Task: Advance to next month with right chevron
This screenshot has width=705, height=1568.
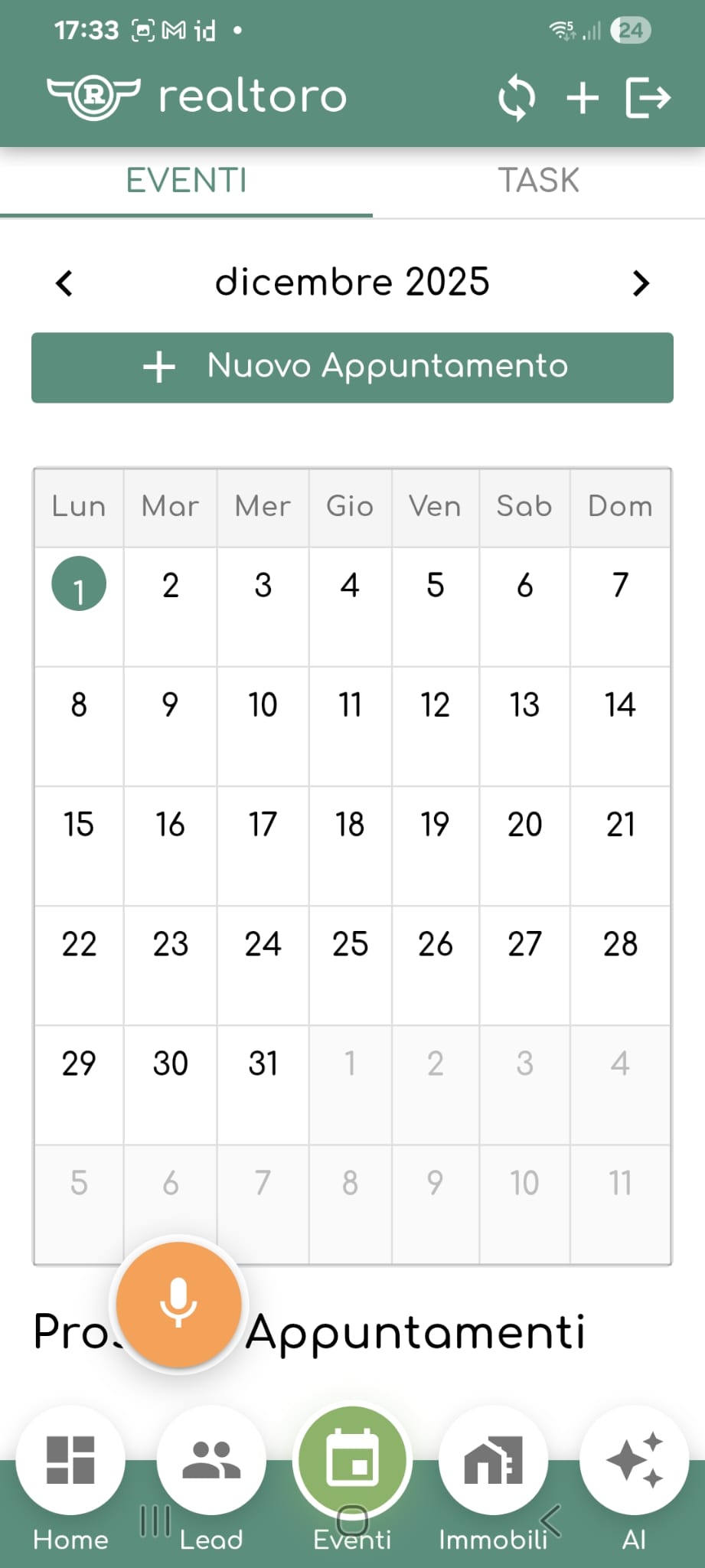Action: pyautogui.click(x=641, y=283)
